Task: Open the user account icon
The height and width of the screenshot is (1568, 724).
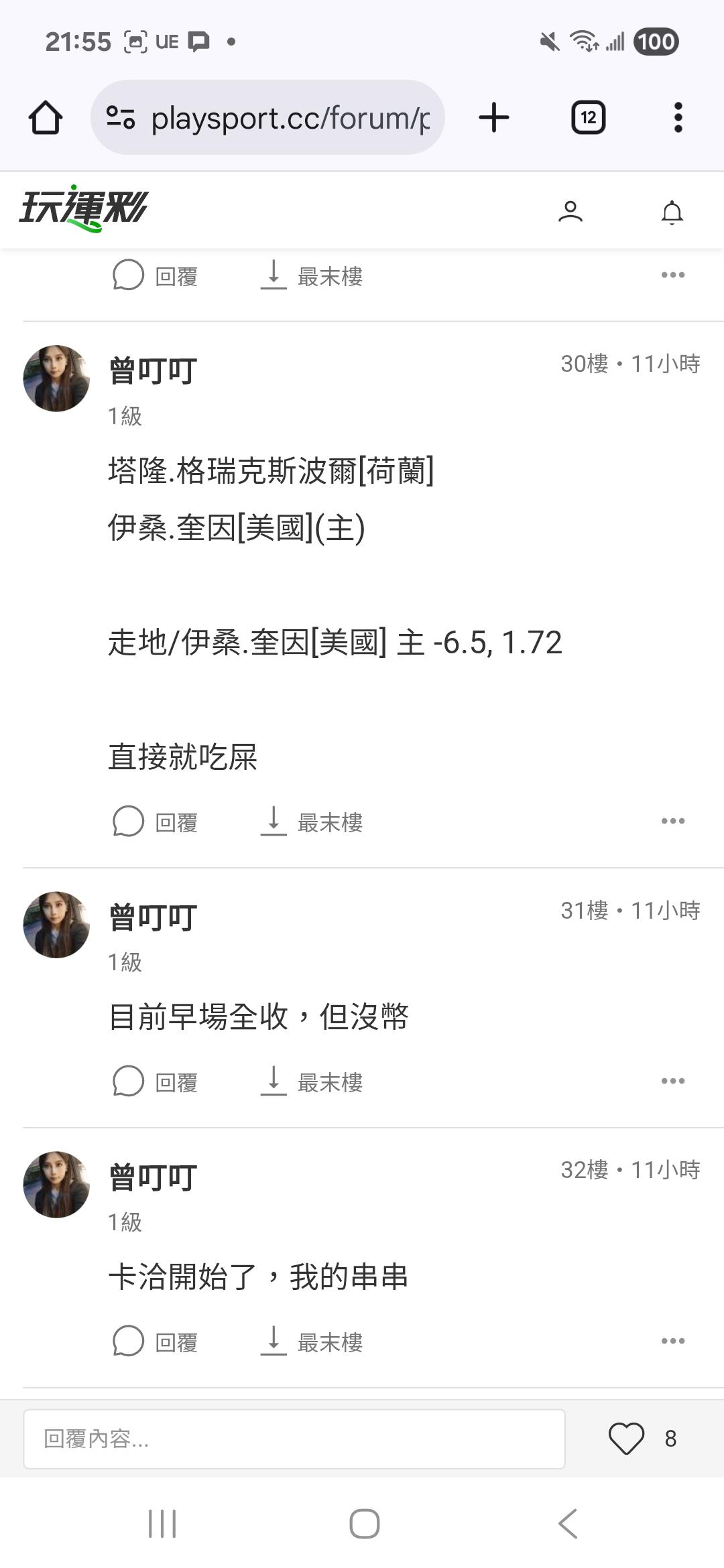Action: point(570,212)
